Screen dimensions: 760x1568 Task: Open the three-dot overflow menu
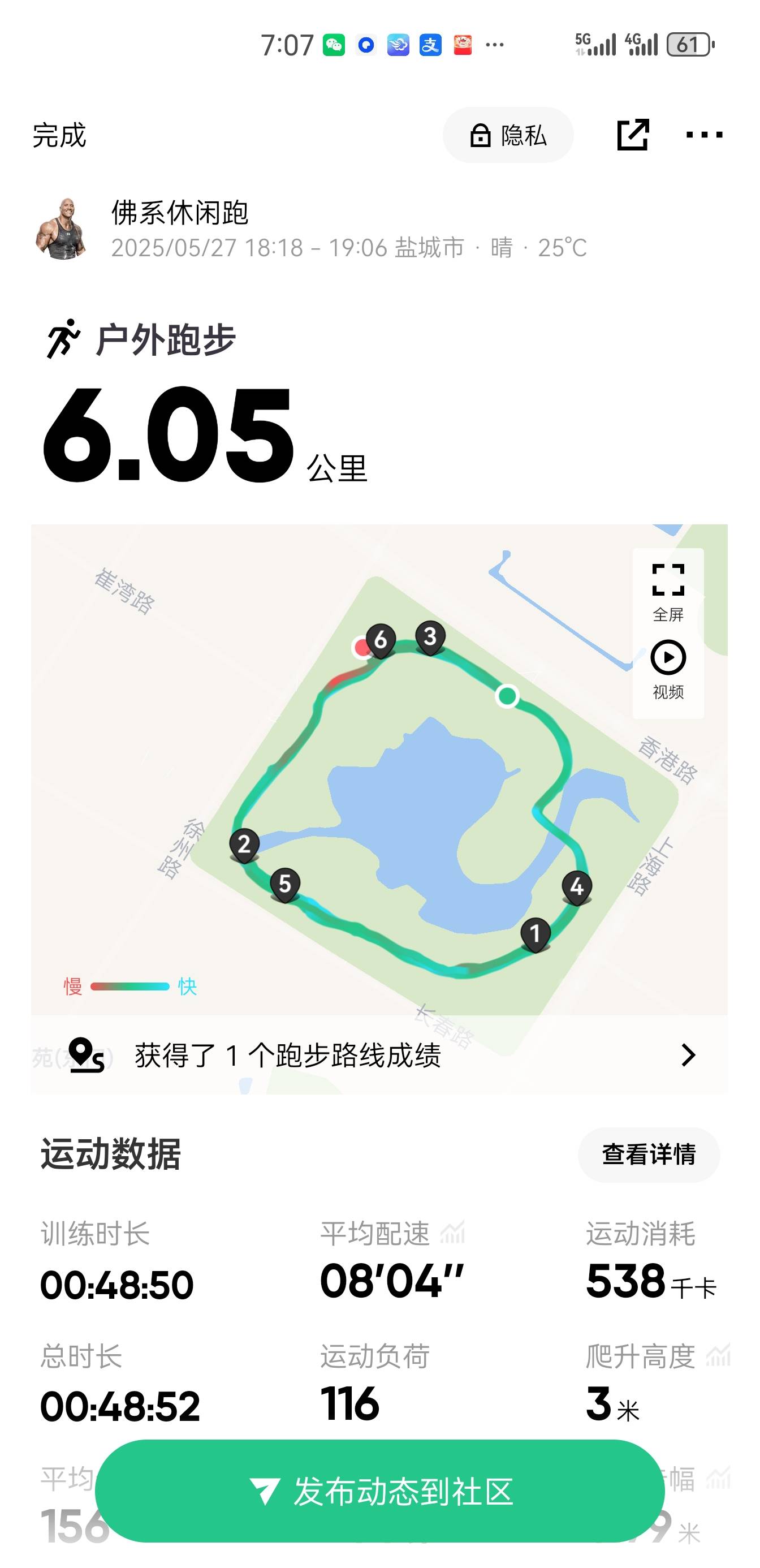point(704,135)
